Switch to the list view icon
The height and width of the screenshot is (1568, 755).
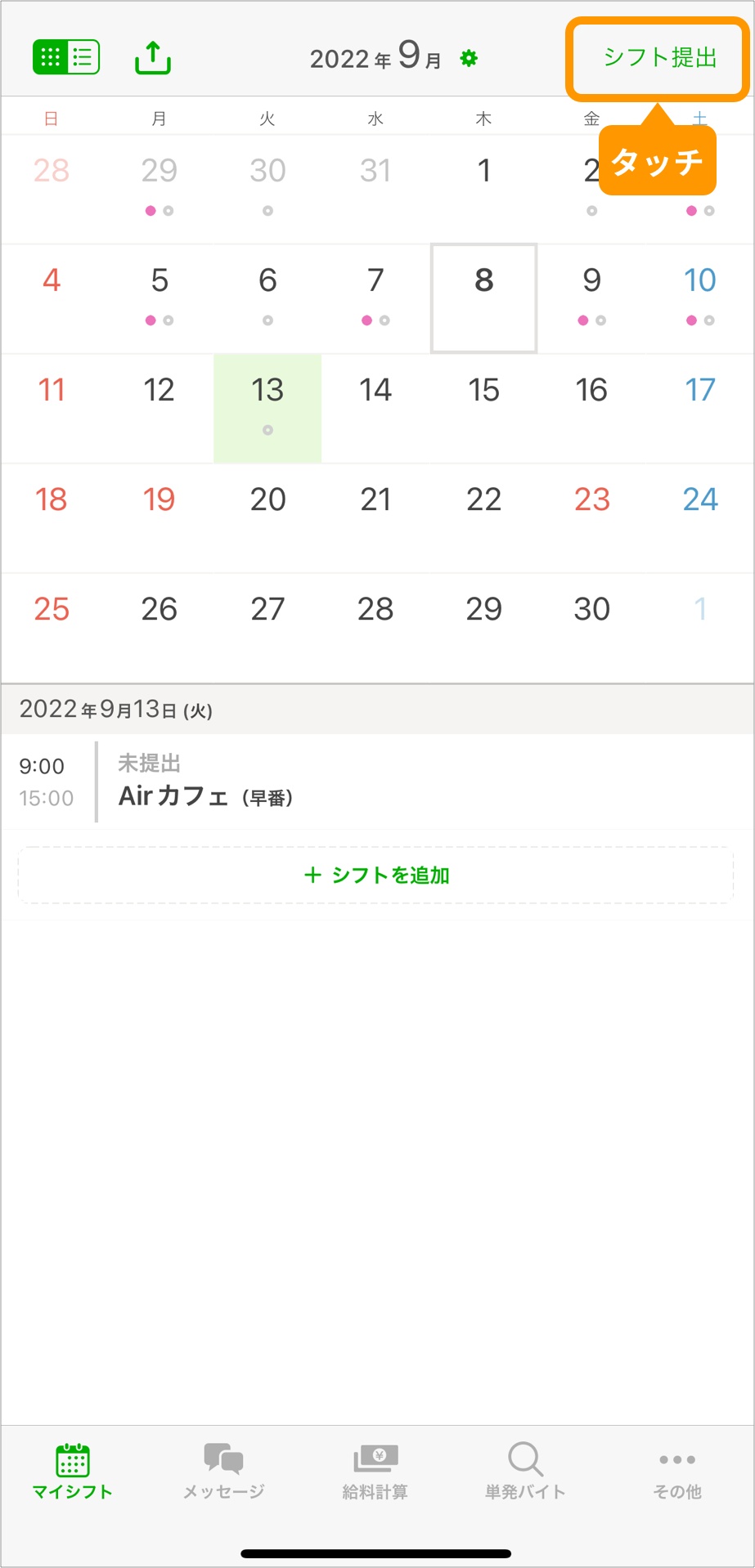[x=82, y=57]
